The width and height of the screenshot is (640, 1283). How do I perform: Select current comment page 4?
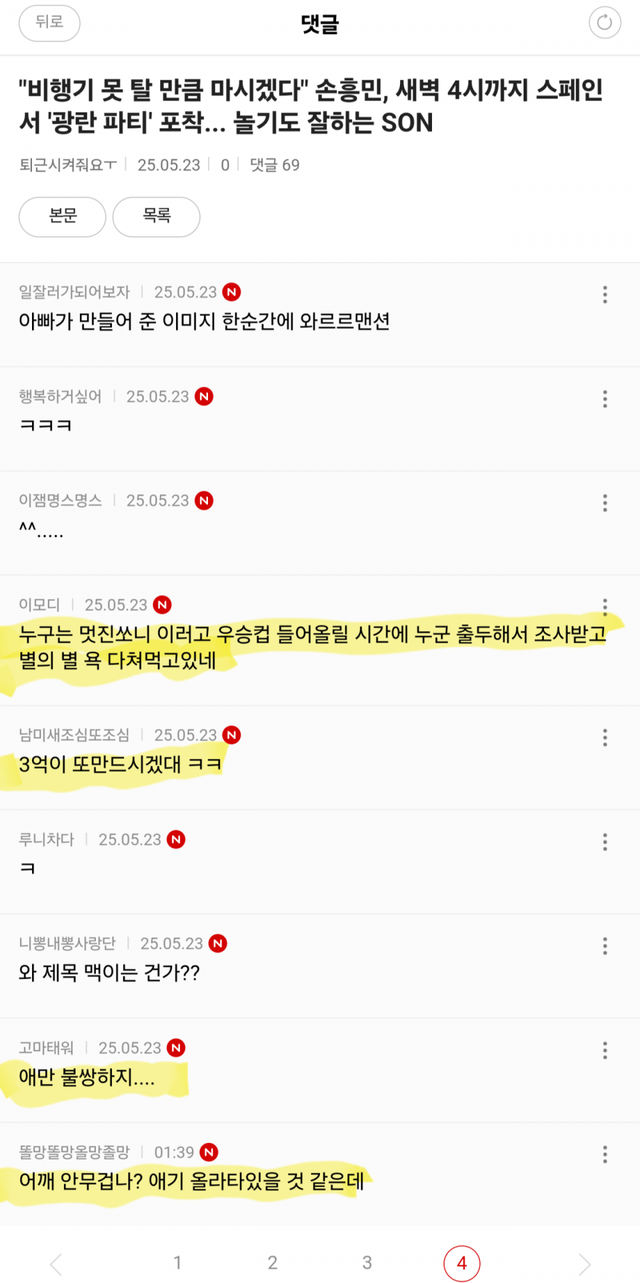(x=461, y=1263)
